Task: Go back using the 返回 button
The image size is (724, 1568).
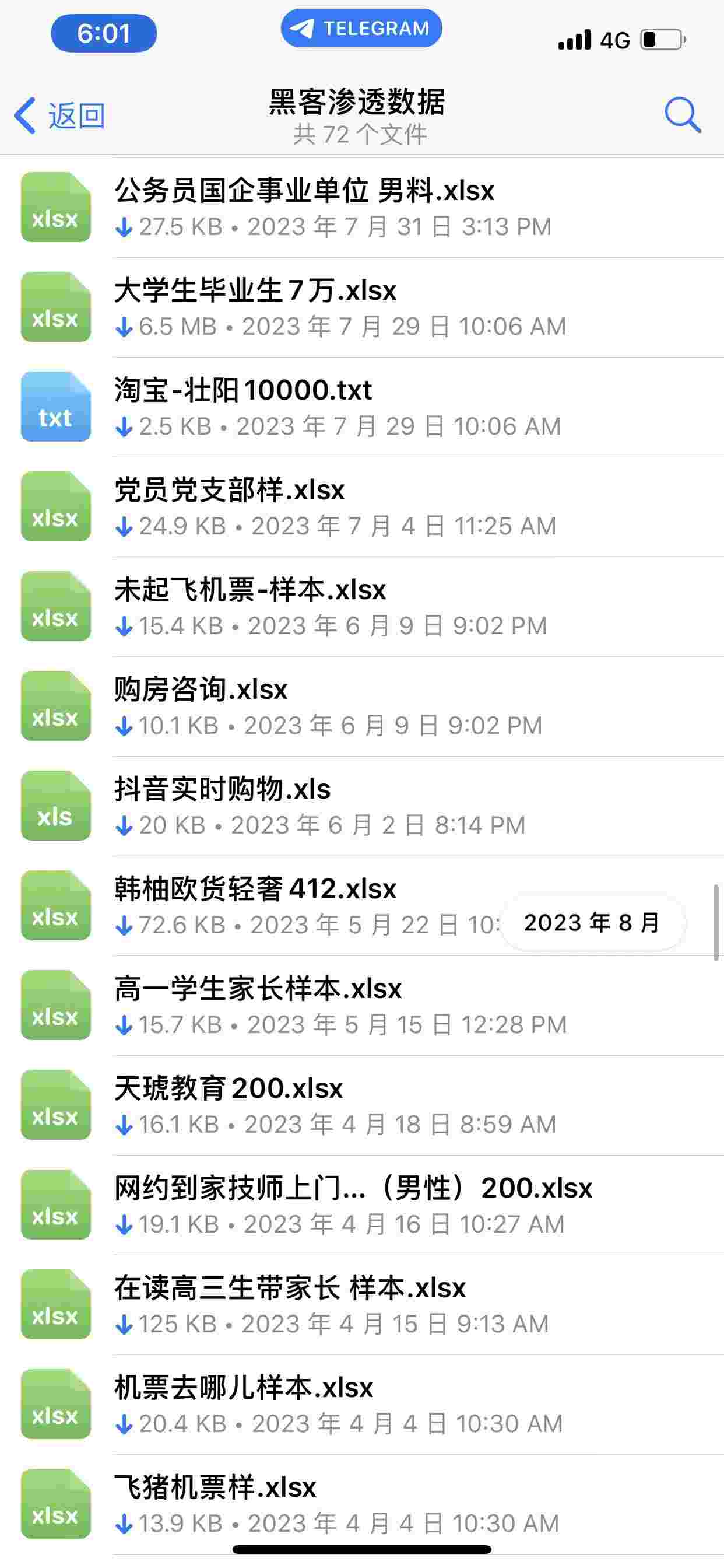Action: click(59, 115)
